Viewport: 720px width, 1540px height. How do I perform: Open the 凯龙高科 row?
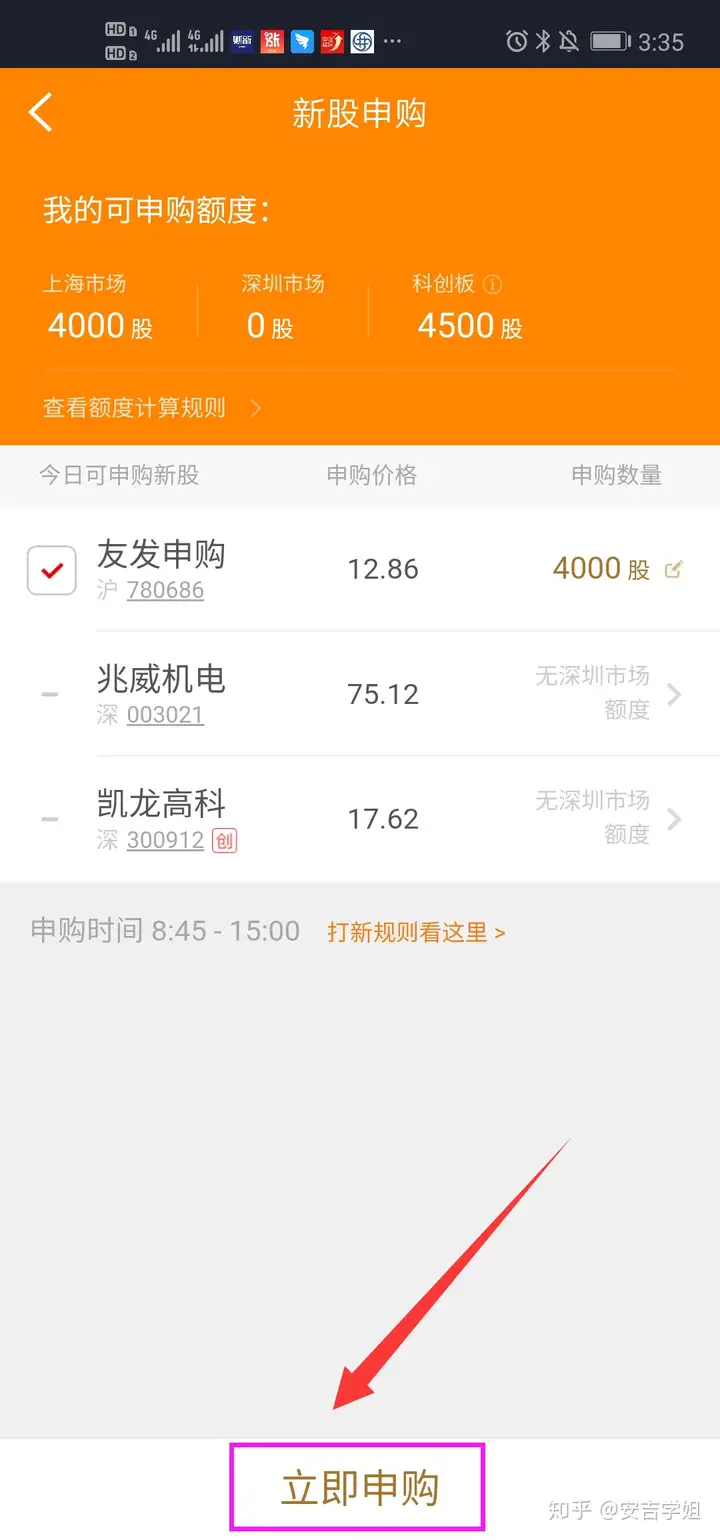(x=360, y=819)
